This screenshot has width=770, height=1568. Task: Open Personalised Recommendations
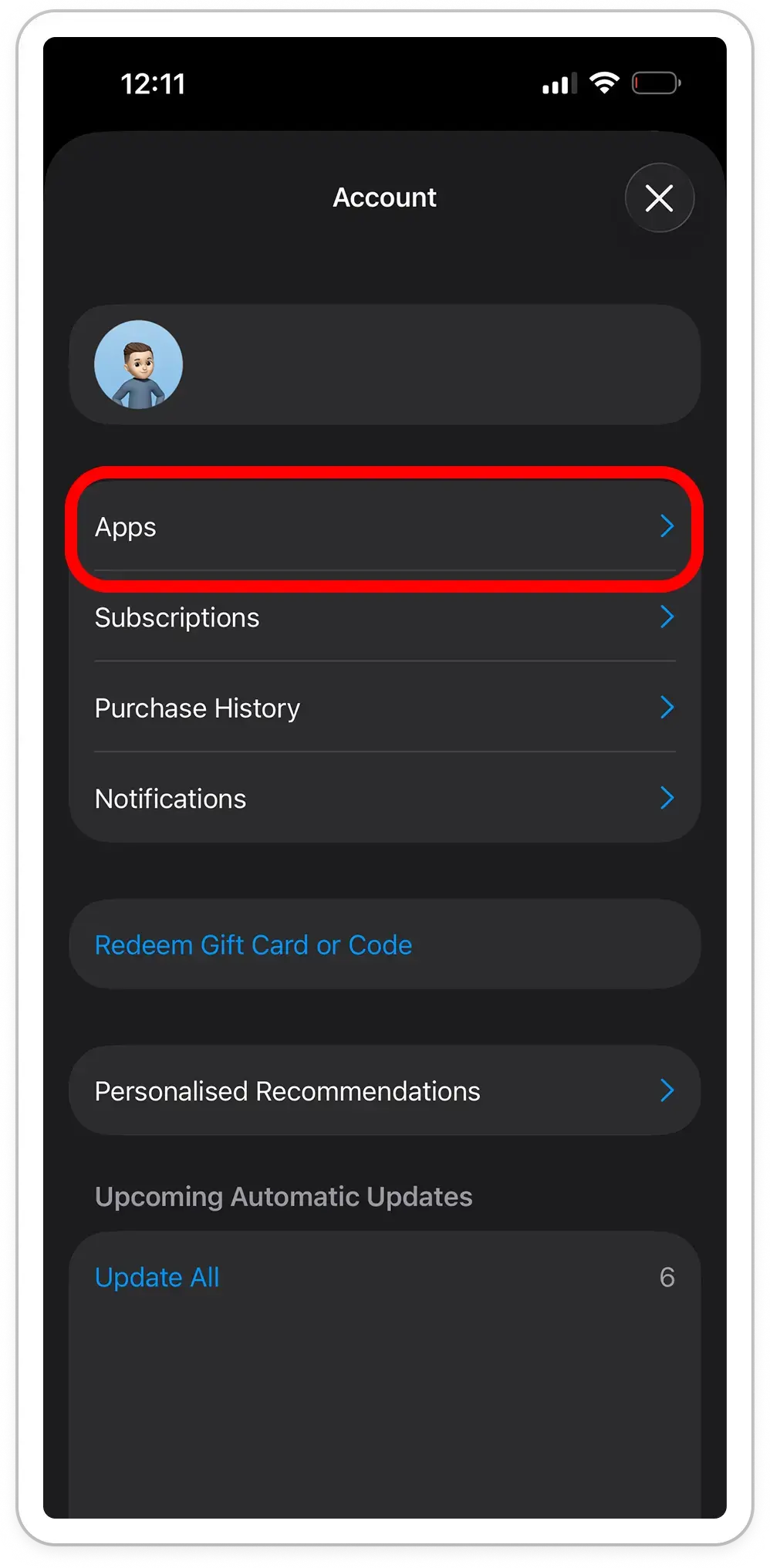[x=384, y=1091]
